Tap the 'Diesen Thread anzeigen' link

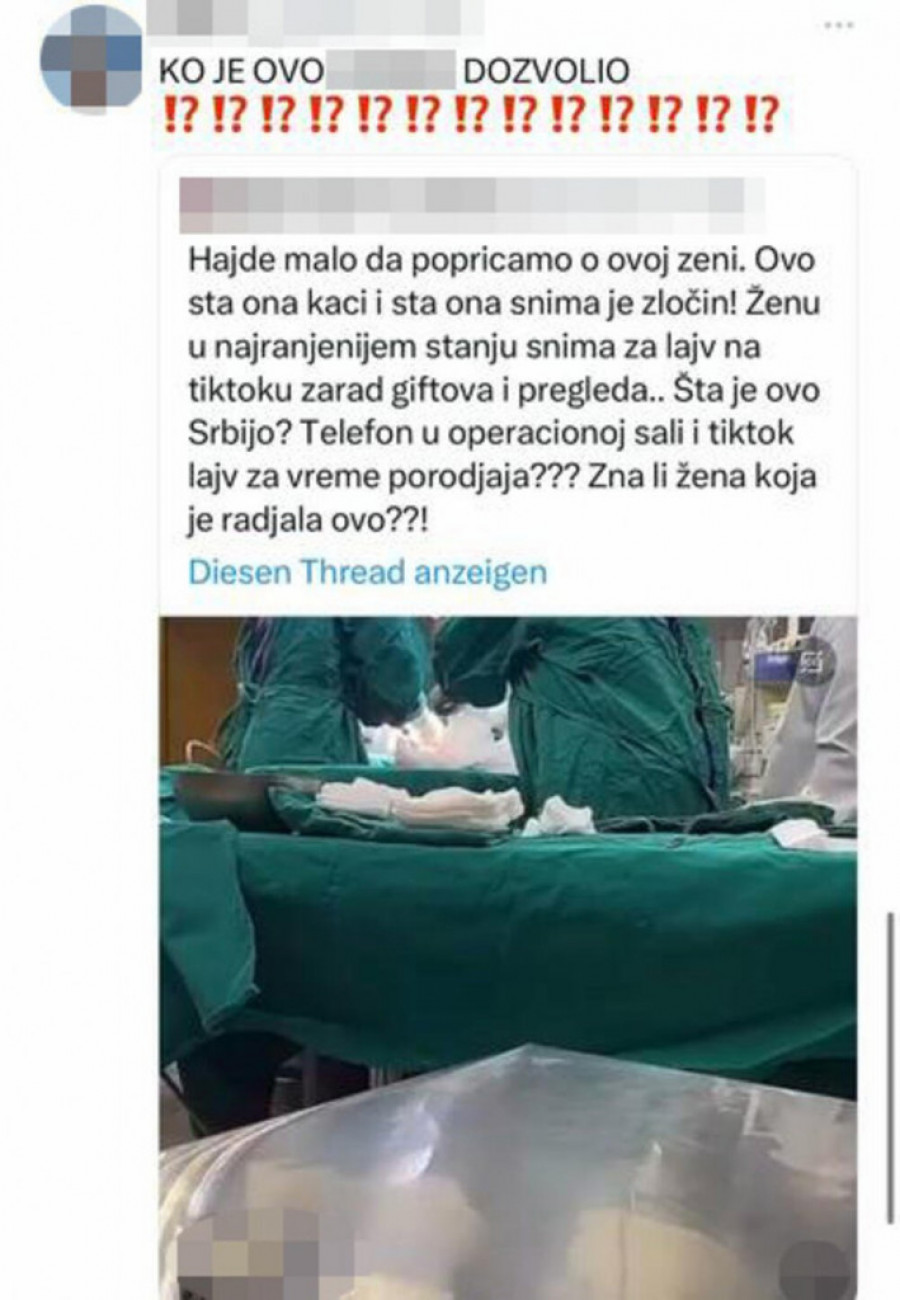point(367,572)
